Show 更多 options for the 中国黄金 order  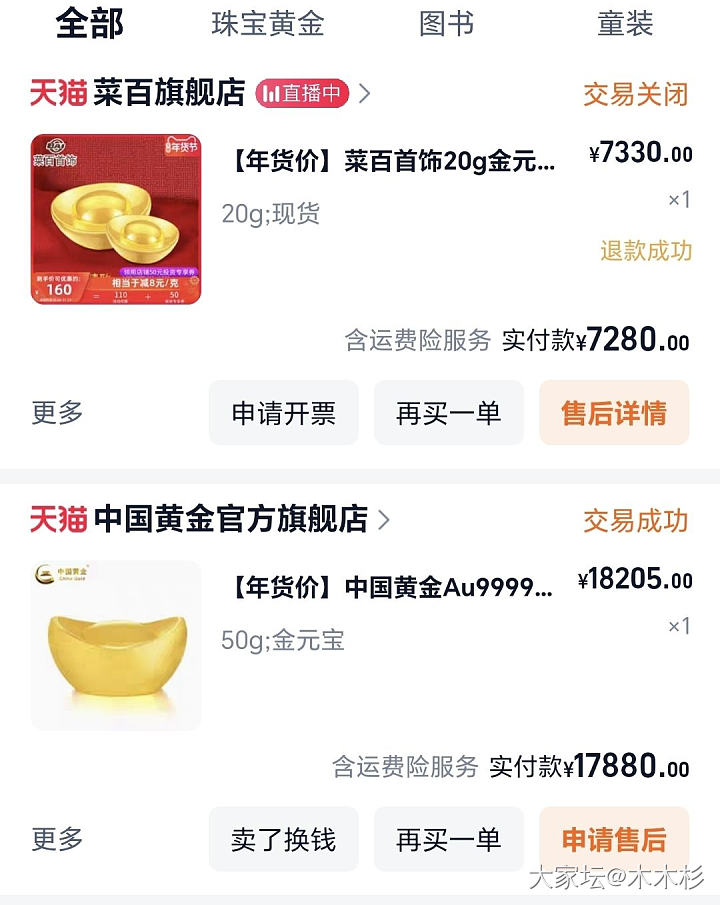pos(58,838)
